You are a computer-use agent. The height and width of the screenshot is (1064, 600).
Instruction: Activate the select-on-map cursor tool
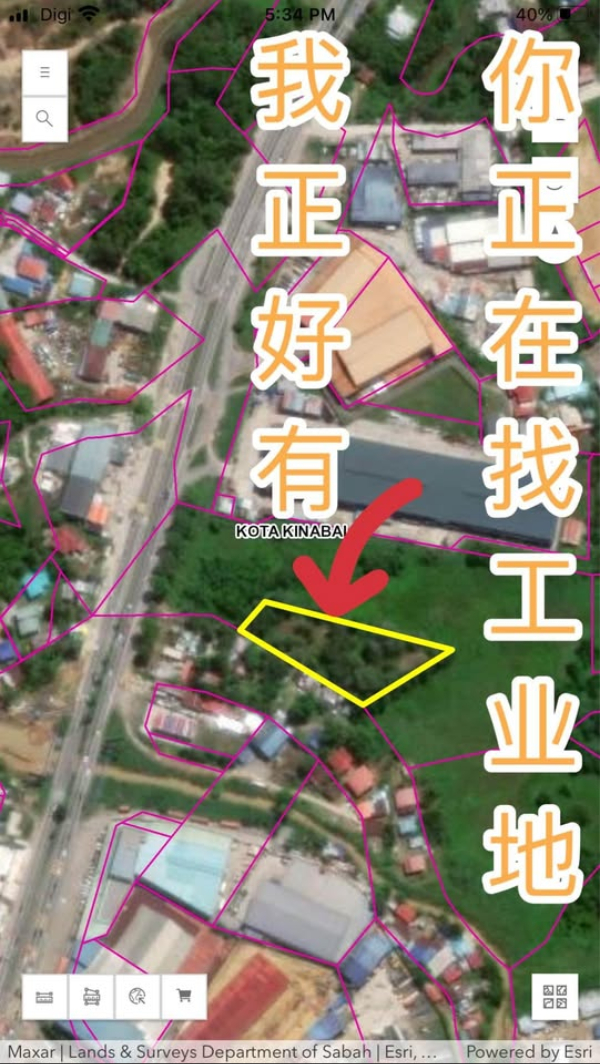click(137, 996)
